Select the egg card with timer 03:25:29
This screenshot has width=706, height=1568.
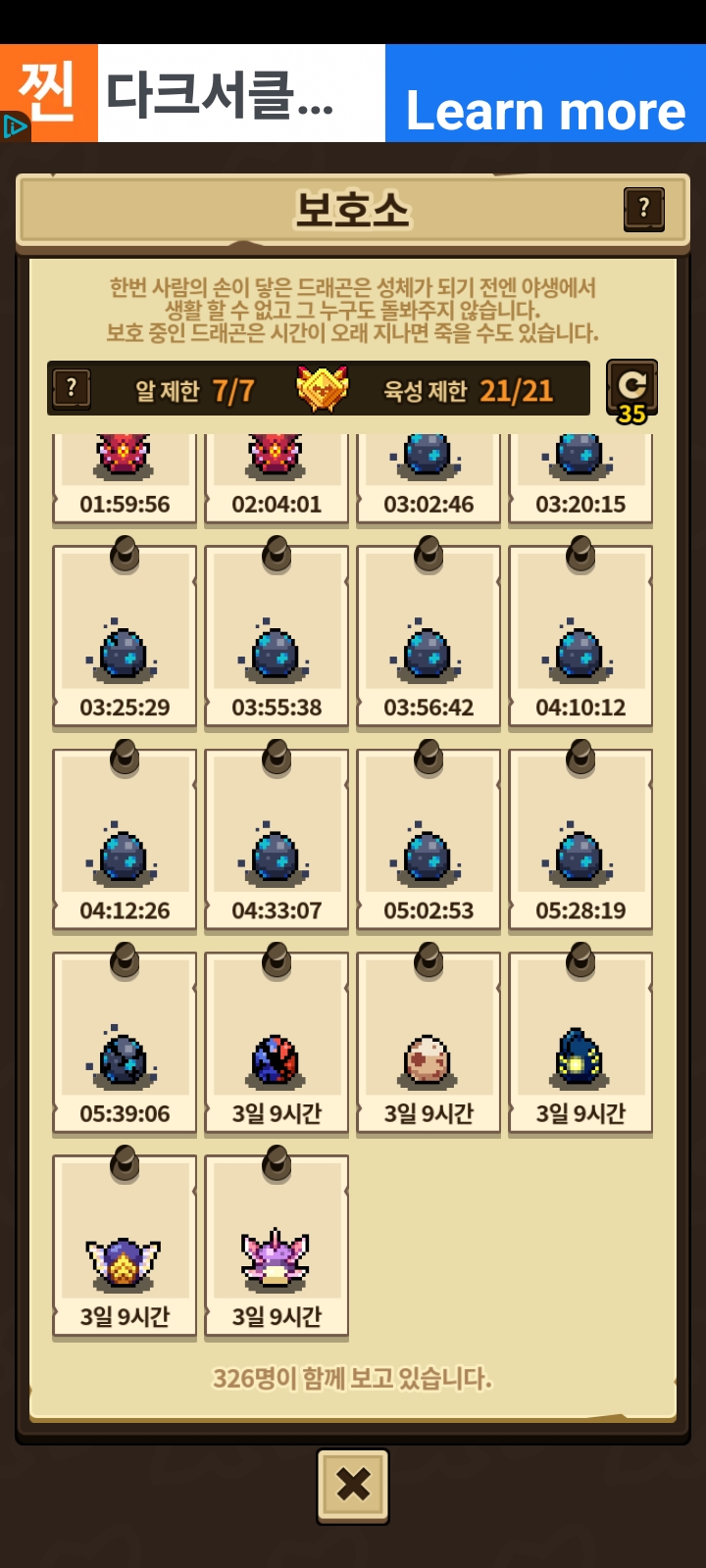coord(125,637)
